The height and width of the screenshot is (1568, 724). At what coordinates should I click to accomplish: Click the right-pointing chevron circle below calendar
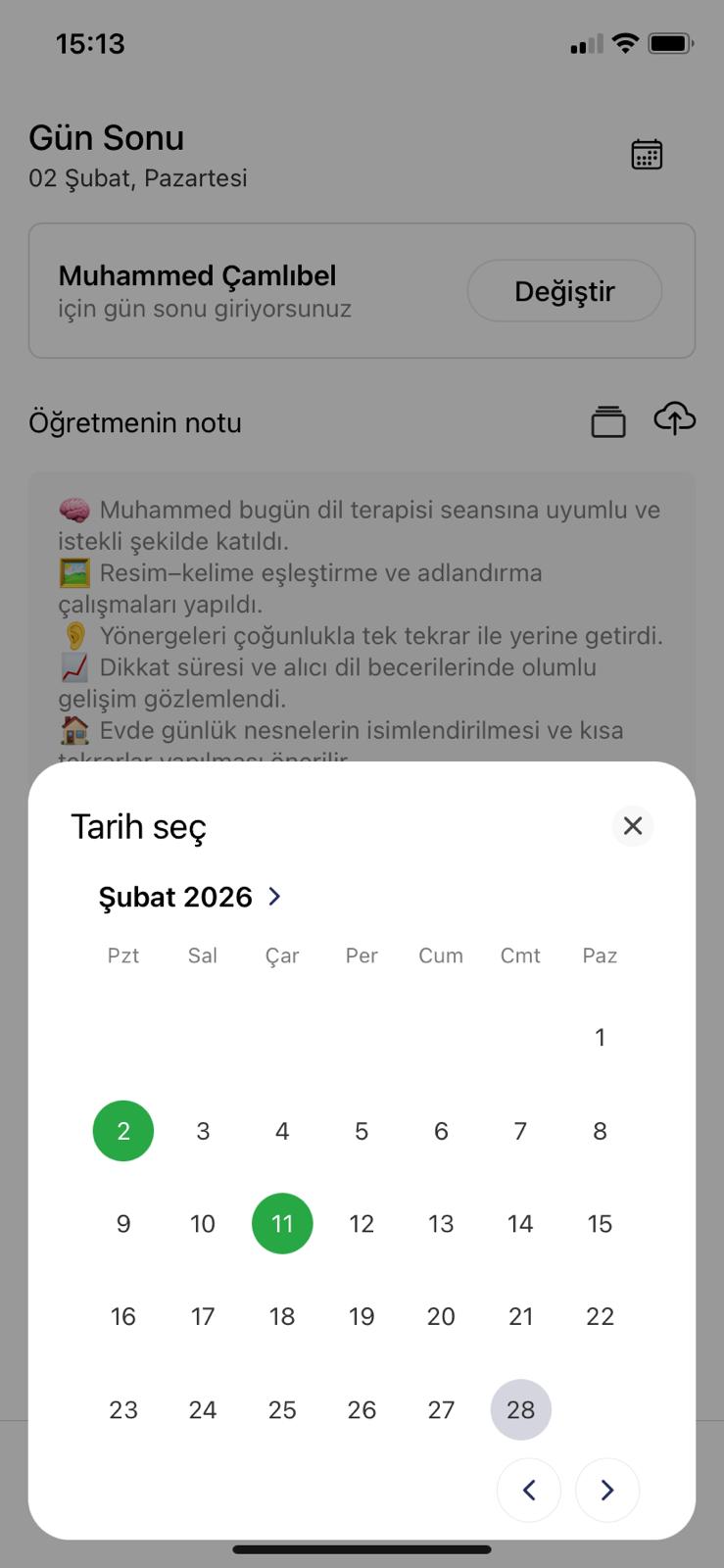[x=607, y=1490]
